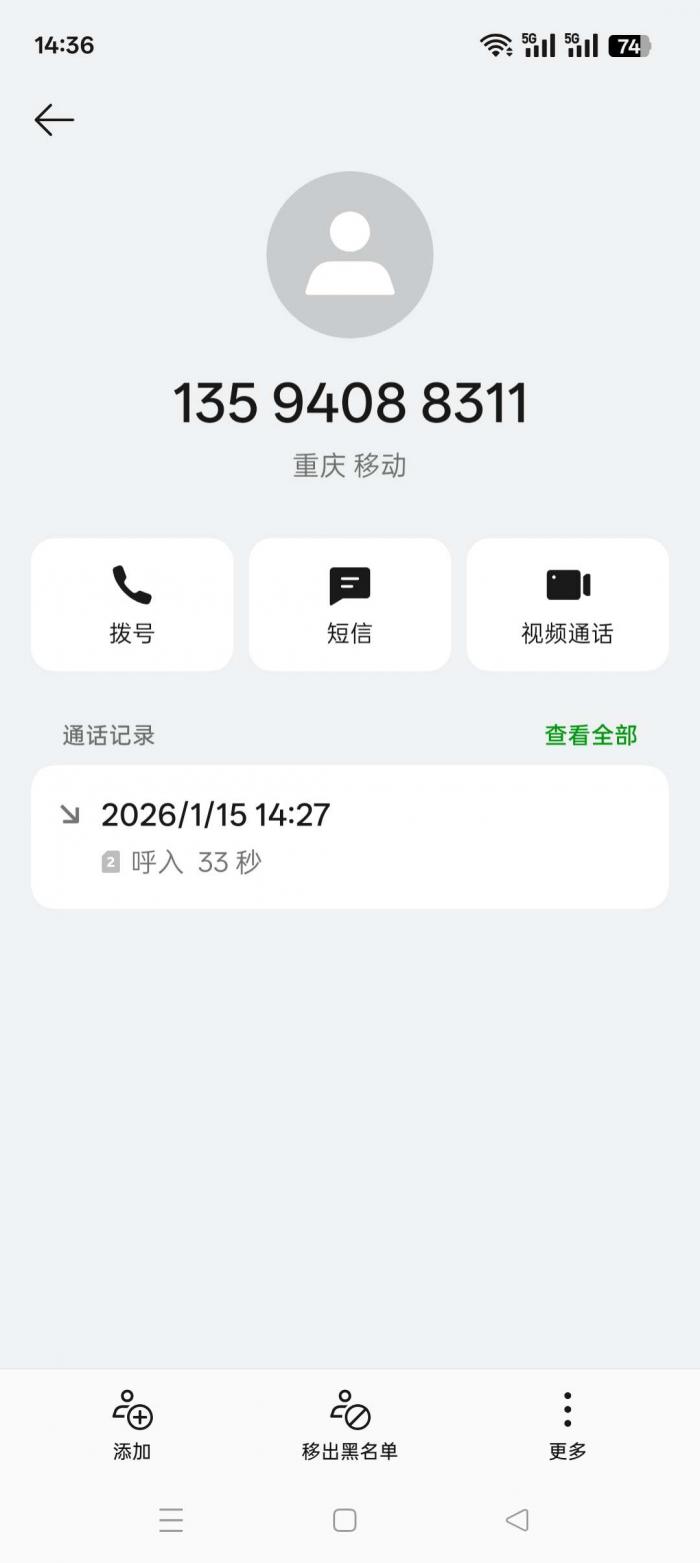
Task: View all call records via 查看全部
Action: tap(590, 735)
